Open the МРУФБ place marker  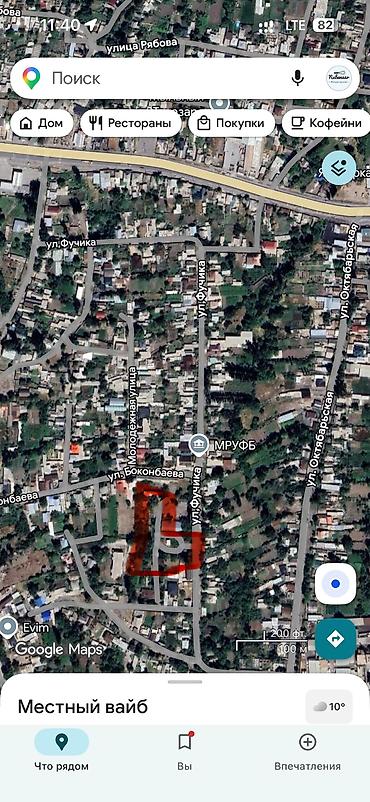198,444
